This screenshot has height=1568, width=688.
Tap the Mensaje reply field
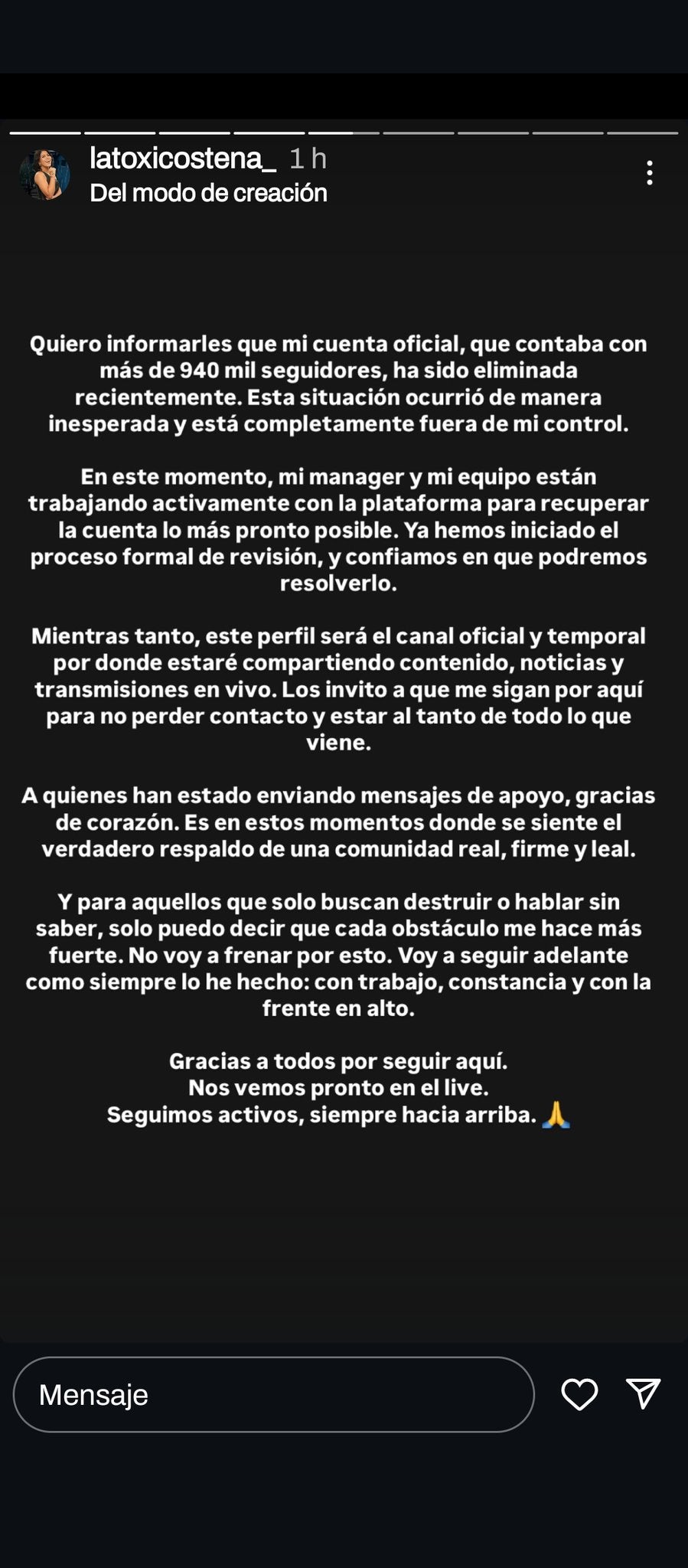273,1394
